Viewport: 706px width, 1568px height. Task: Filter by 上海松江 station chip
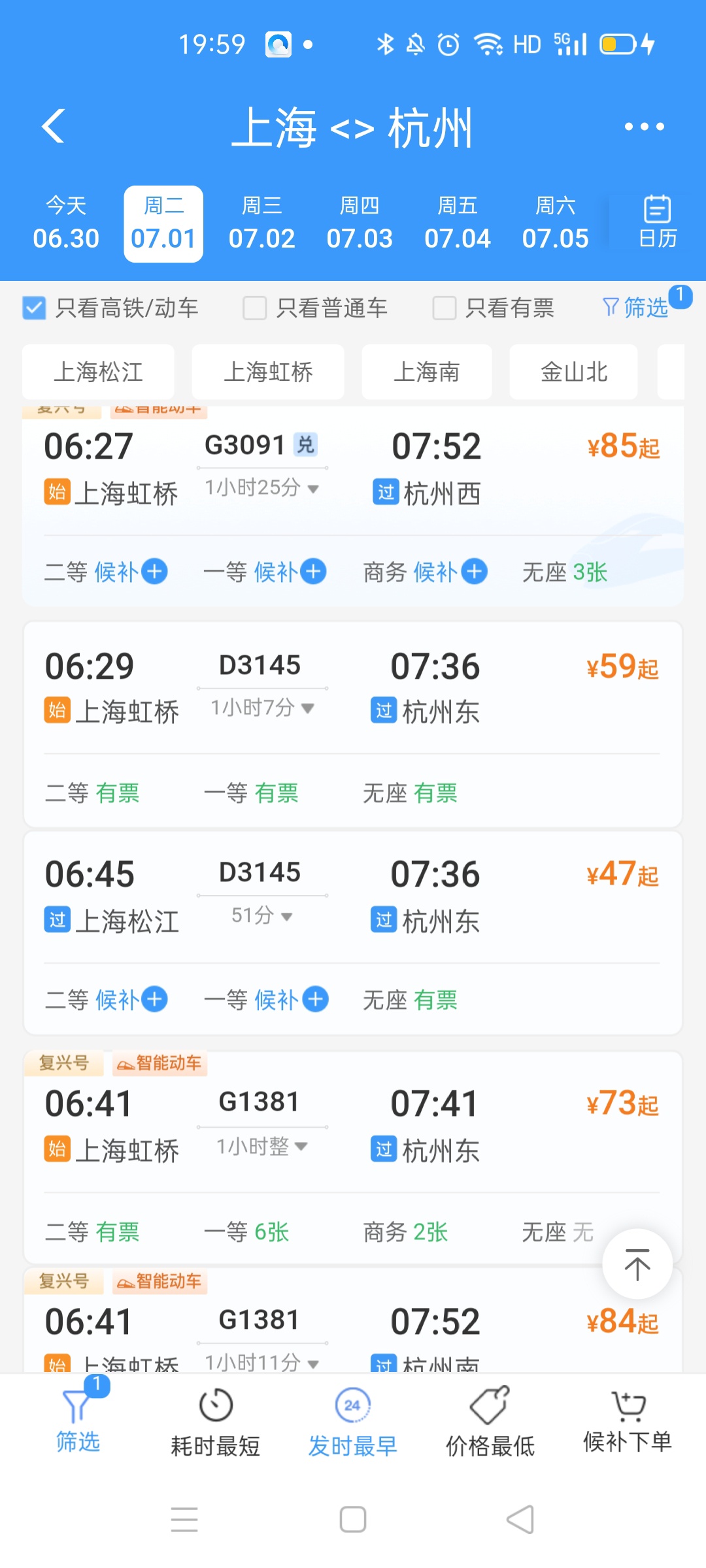click(98, 372)
